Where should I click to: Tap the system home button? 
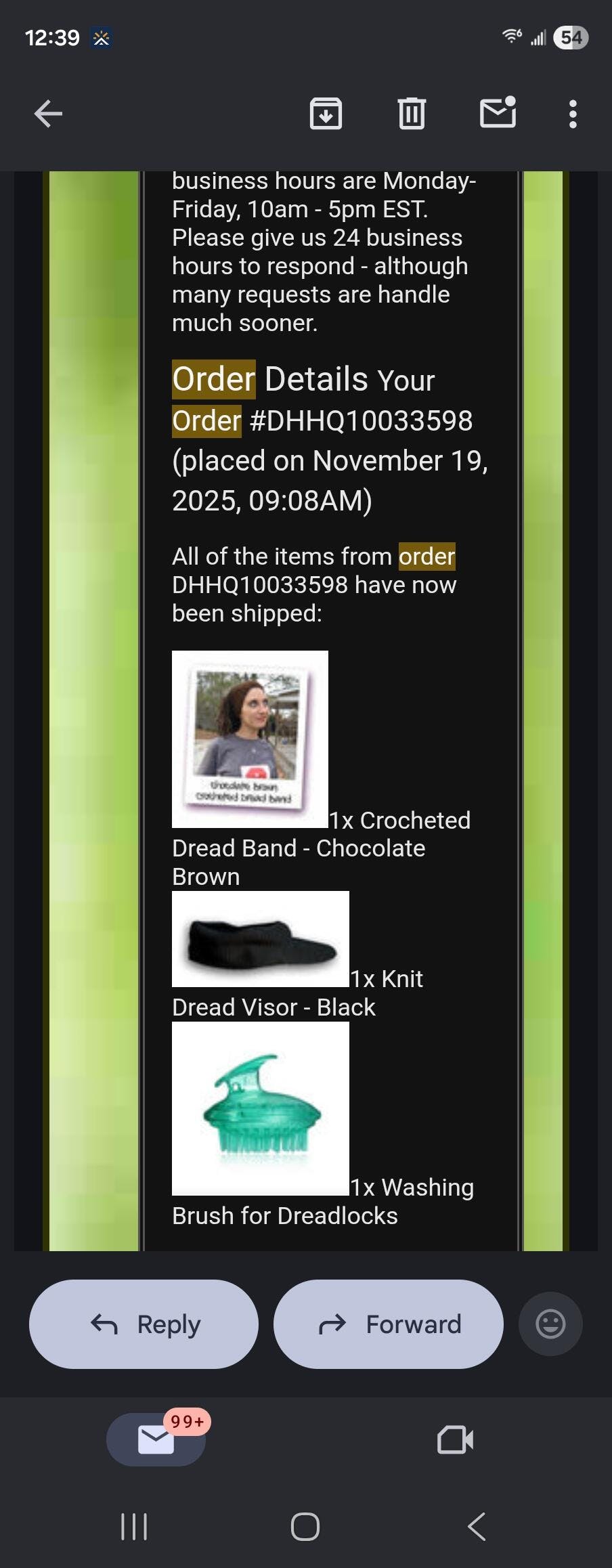(305, 1527)
